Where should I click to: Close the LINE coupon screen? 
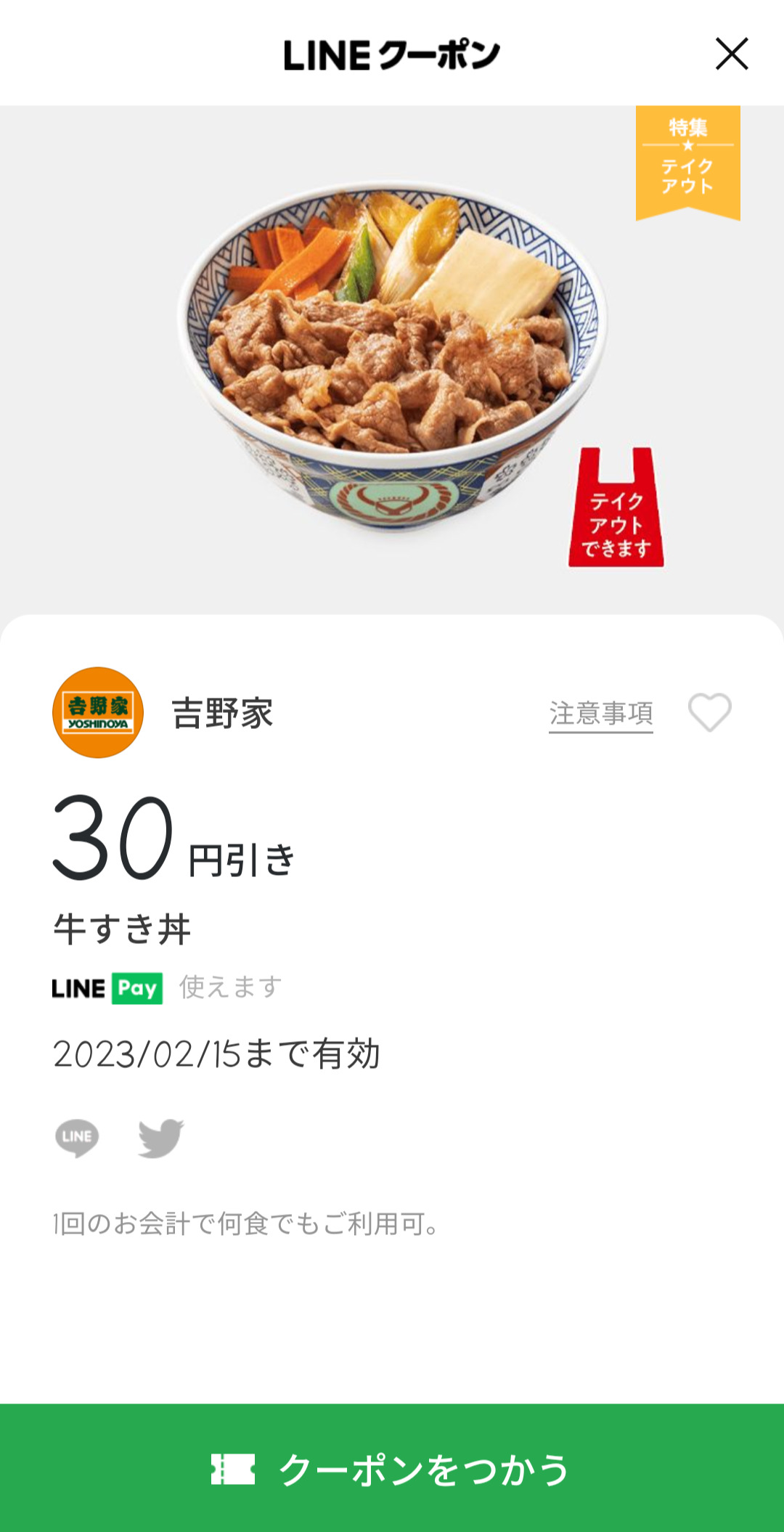(731, 54)
